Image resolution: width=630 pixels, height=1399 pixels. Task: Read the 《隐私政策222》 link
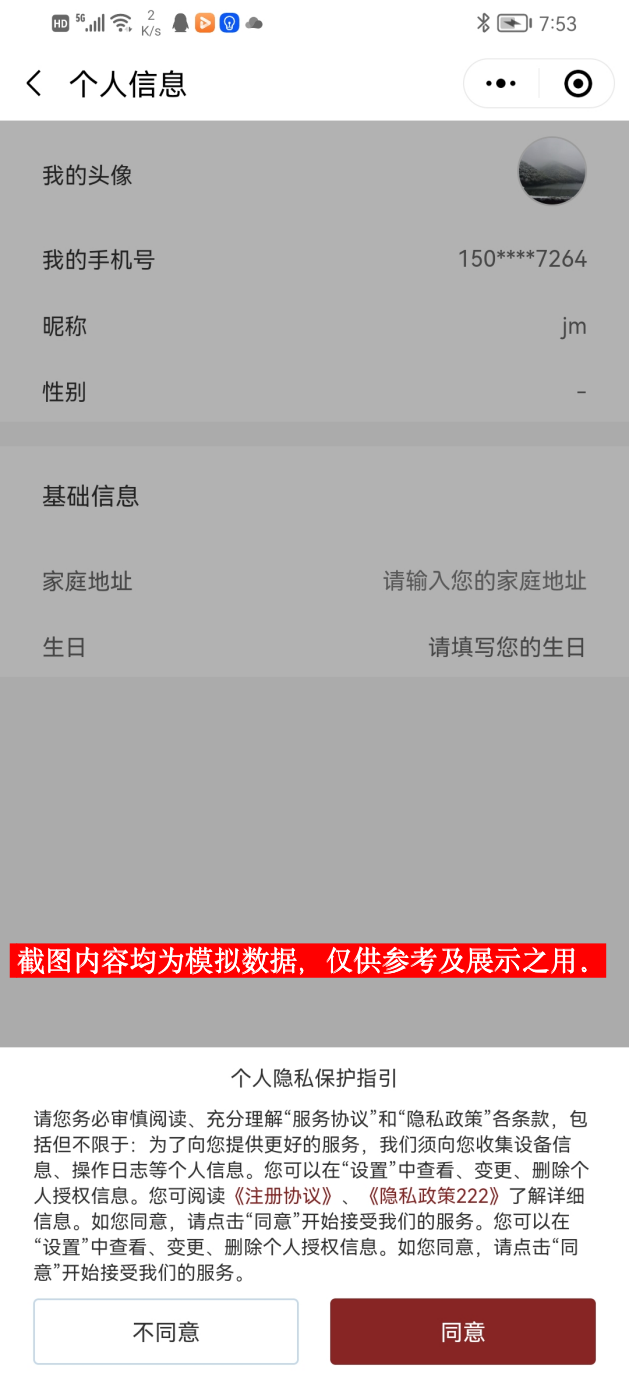click(435, 1195)
